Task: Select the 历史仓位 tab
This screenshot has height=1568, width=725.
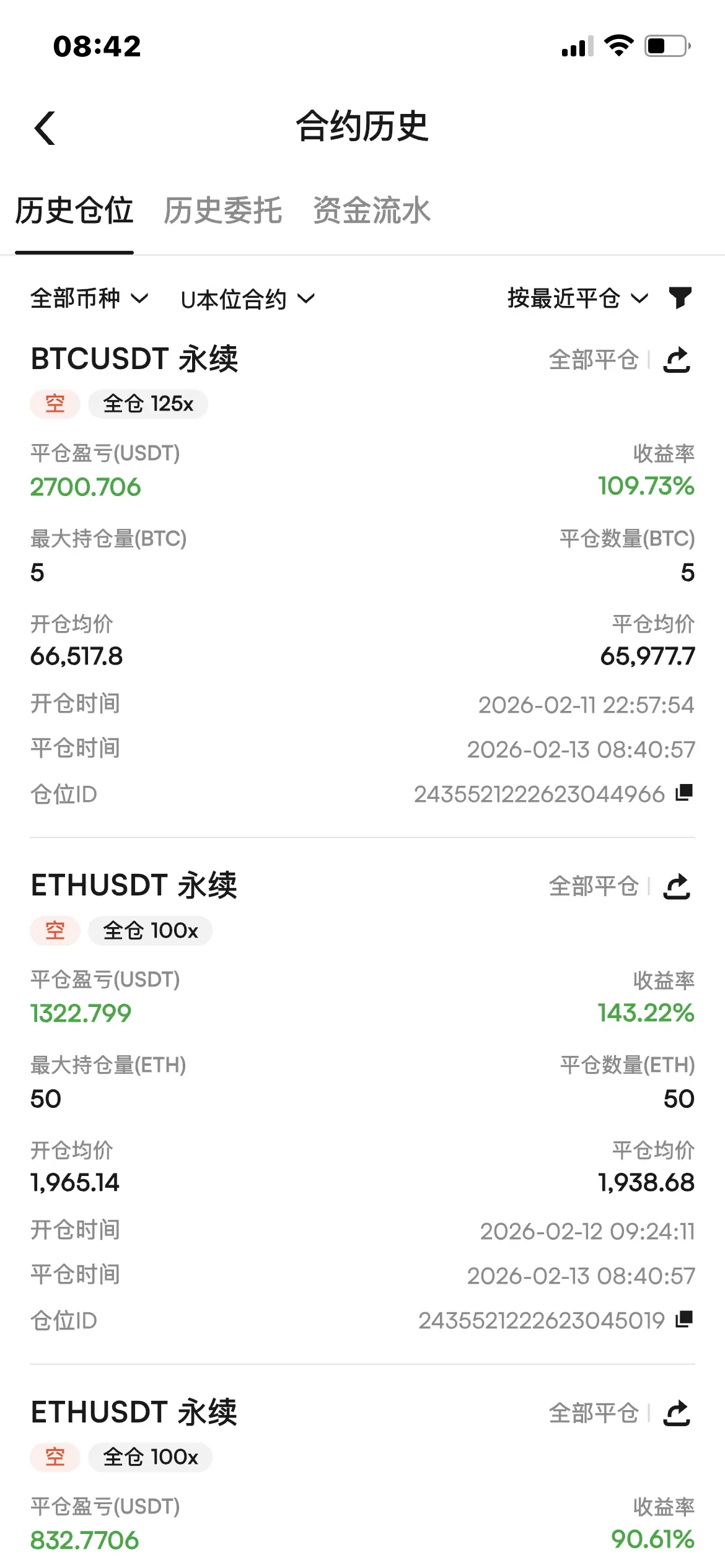Action: pos(74,211)
